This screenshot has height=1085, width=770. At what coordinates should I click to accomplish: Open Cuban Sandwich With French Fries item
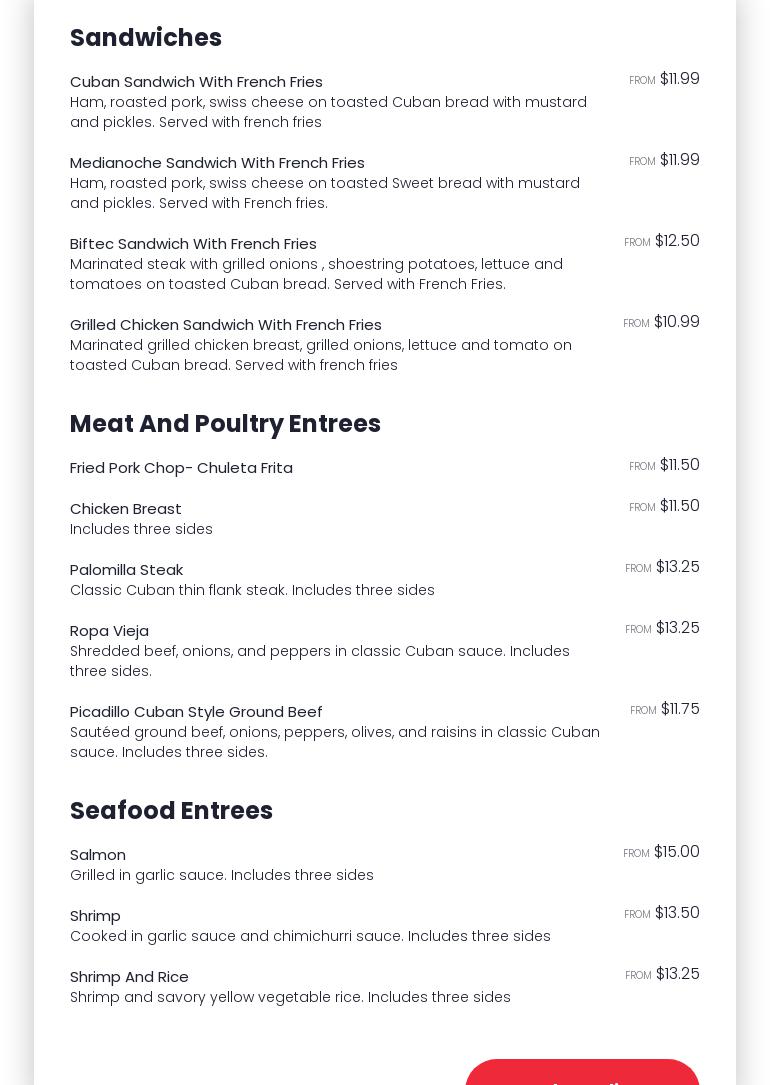pos(196,82)
